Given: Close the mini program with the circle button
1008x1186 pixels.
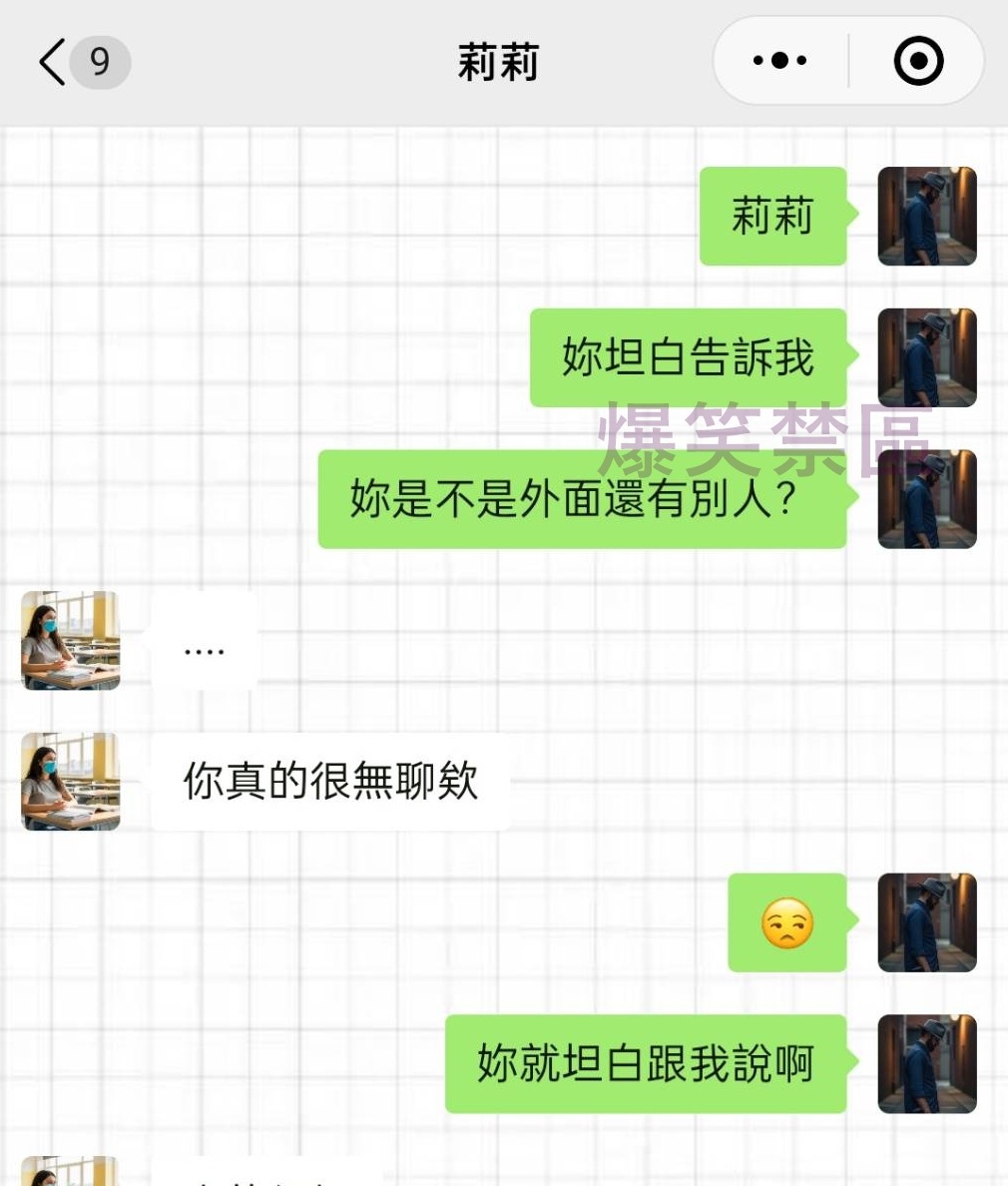Looking at the screenshot, I should click(x=917, y=61).
